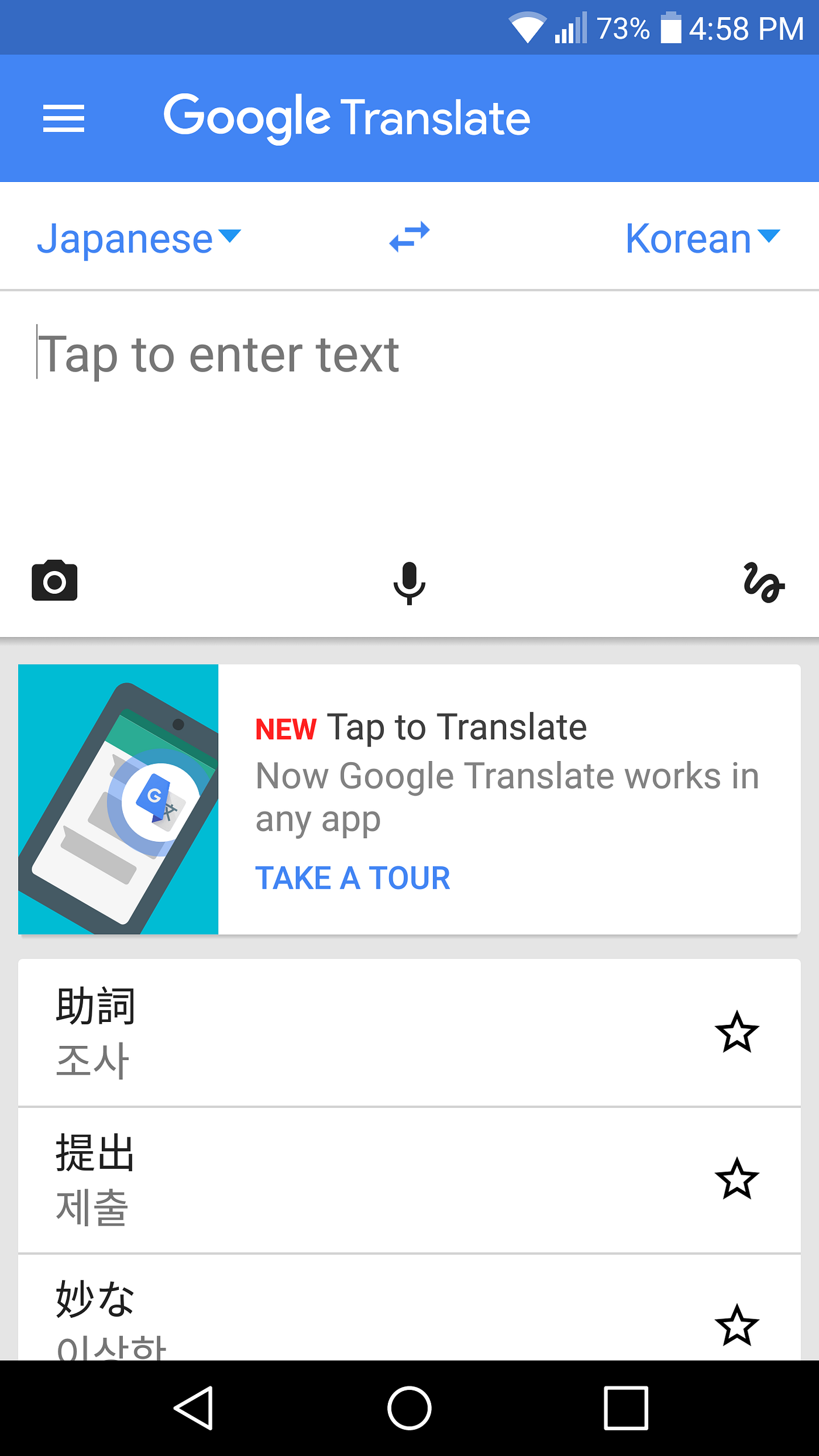Viewport: 819px width, 1456px height.
Task: Open the hamburger navigation menu
Action: (64, 119)
